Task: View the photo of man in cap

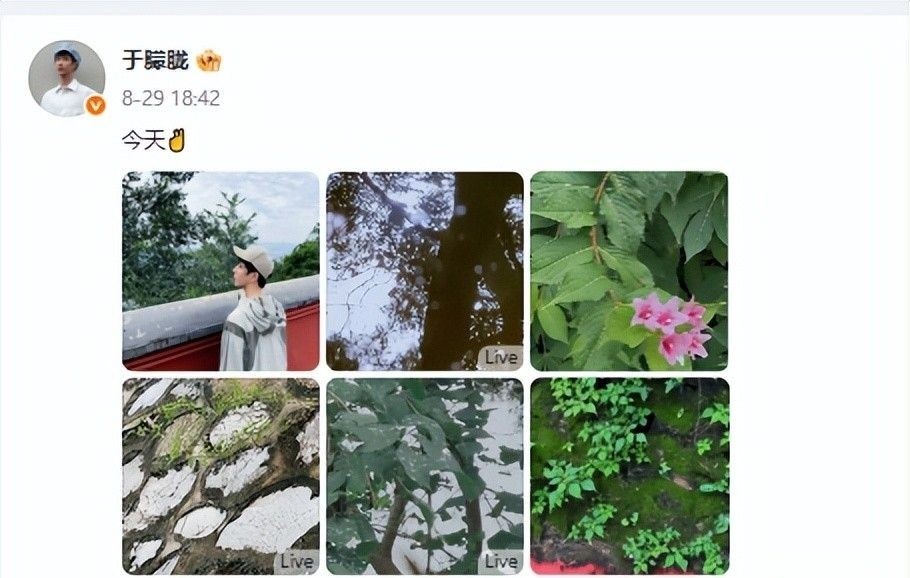Action: click(x=221, y=271)
